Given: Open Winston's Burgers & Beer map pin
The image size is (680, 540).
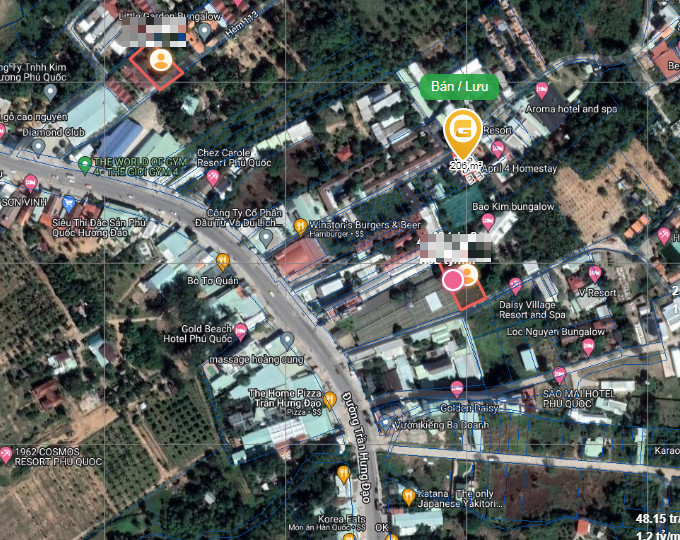Looking at the screenshot, I should [300, 227].
